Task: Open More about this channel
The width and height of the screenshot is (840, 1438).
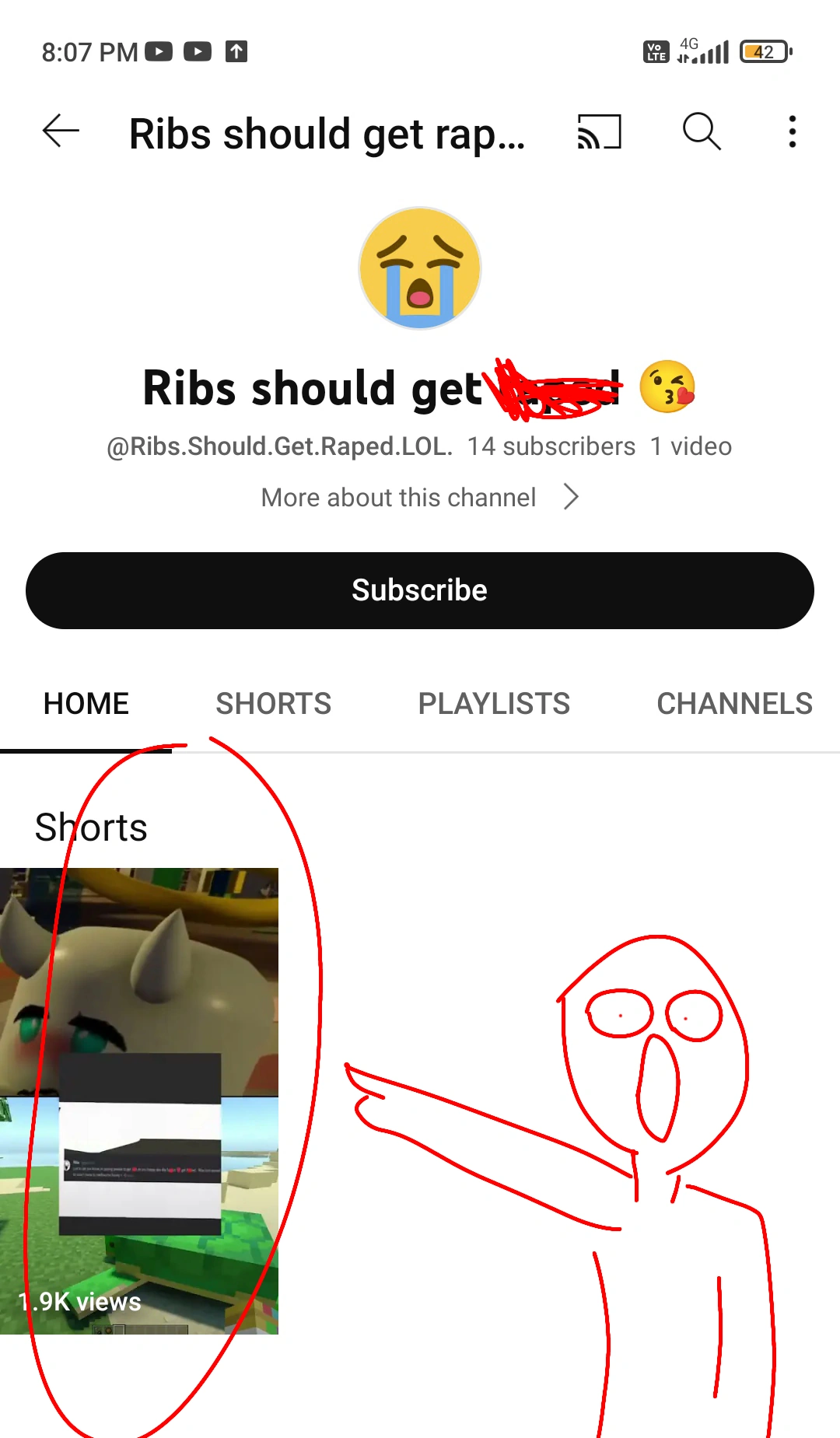Action: 397,497
